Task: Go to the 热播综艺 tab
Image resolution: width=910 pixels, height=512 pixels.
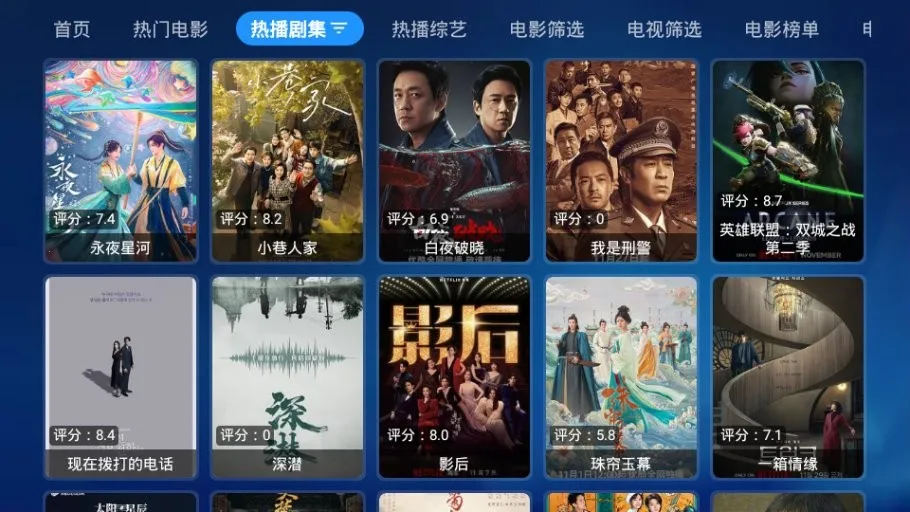Action: 429,29
